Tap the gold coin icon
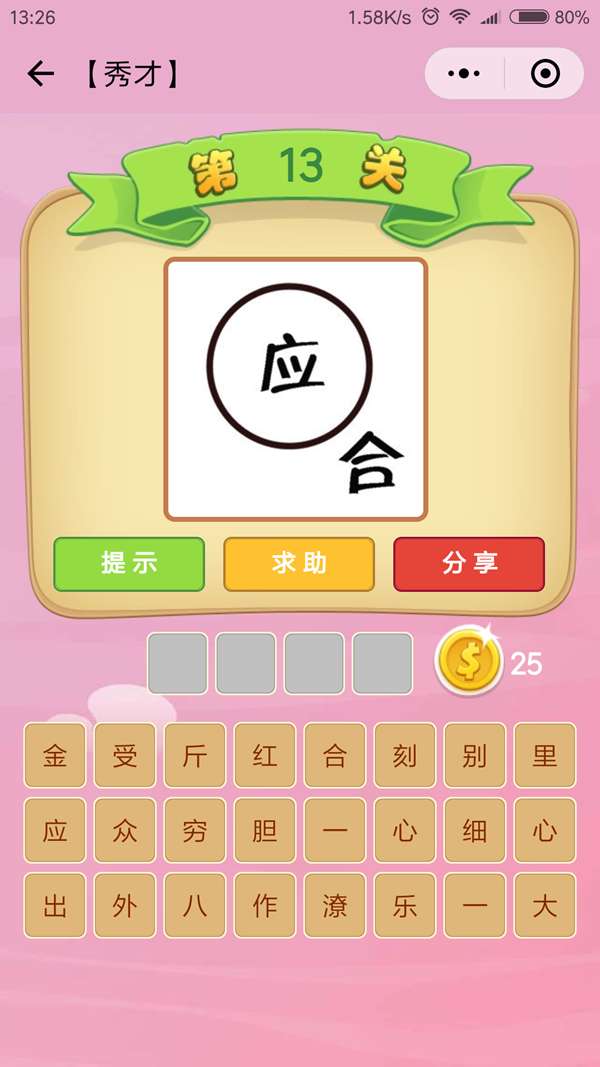Viewport: 600px width, 1067px height. [467, 660]
